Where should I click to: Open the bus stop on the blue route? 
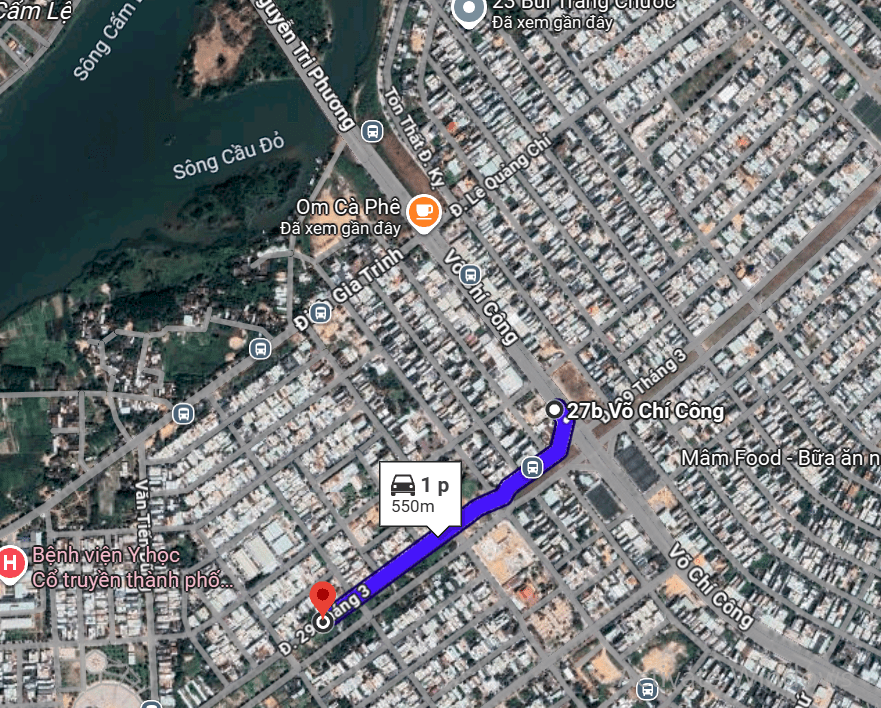point(533,467)
